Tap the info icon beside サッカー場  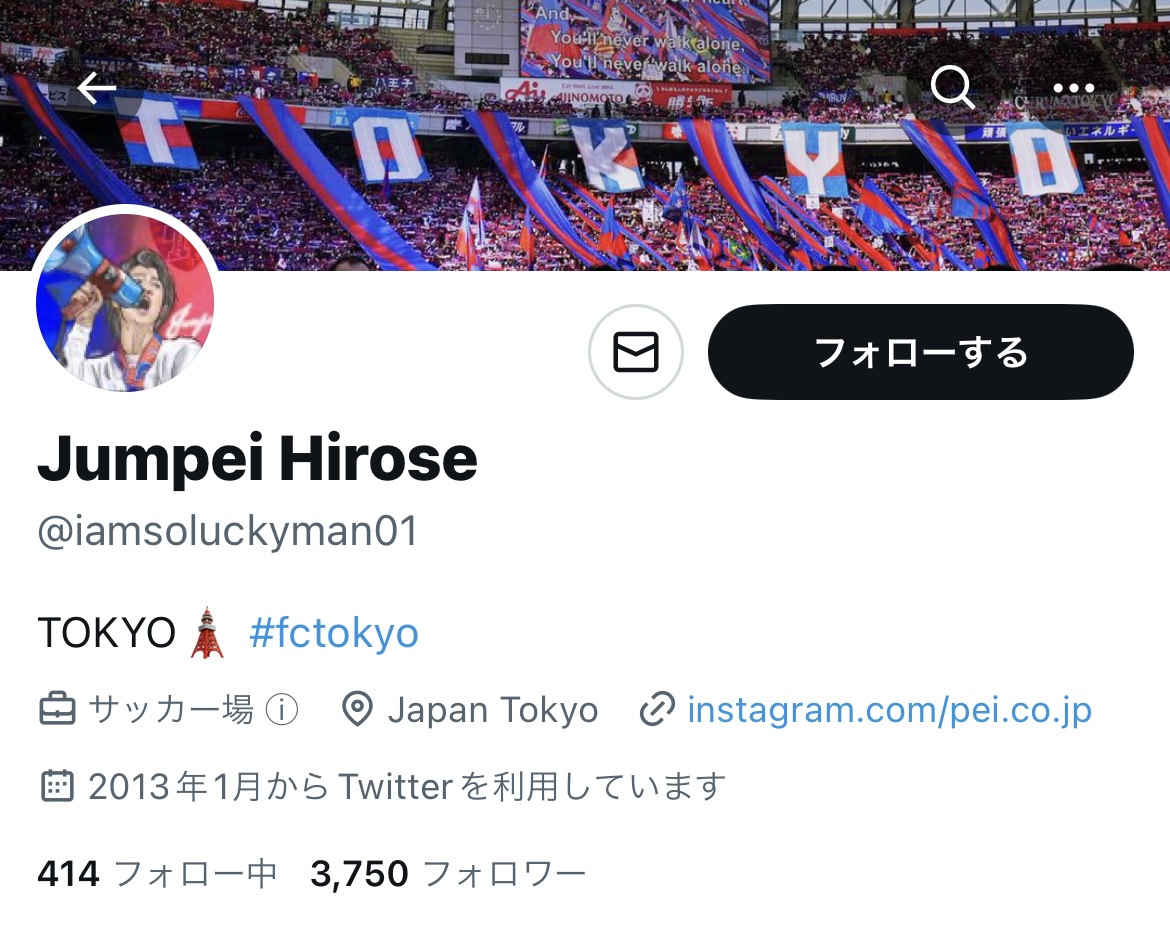(x=282, y=710)
